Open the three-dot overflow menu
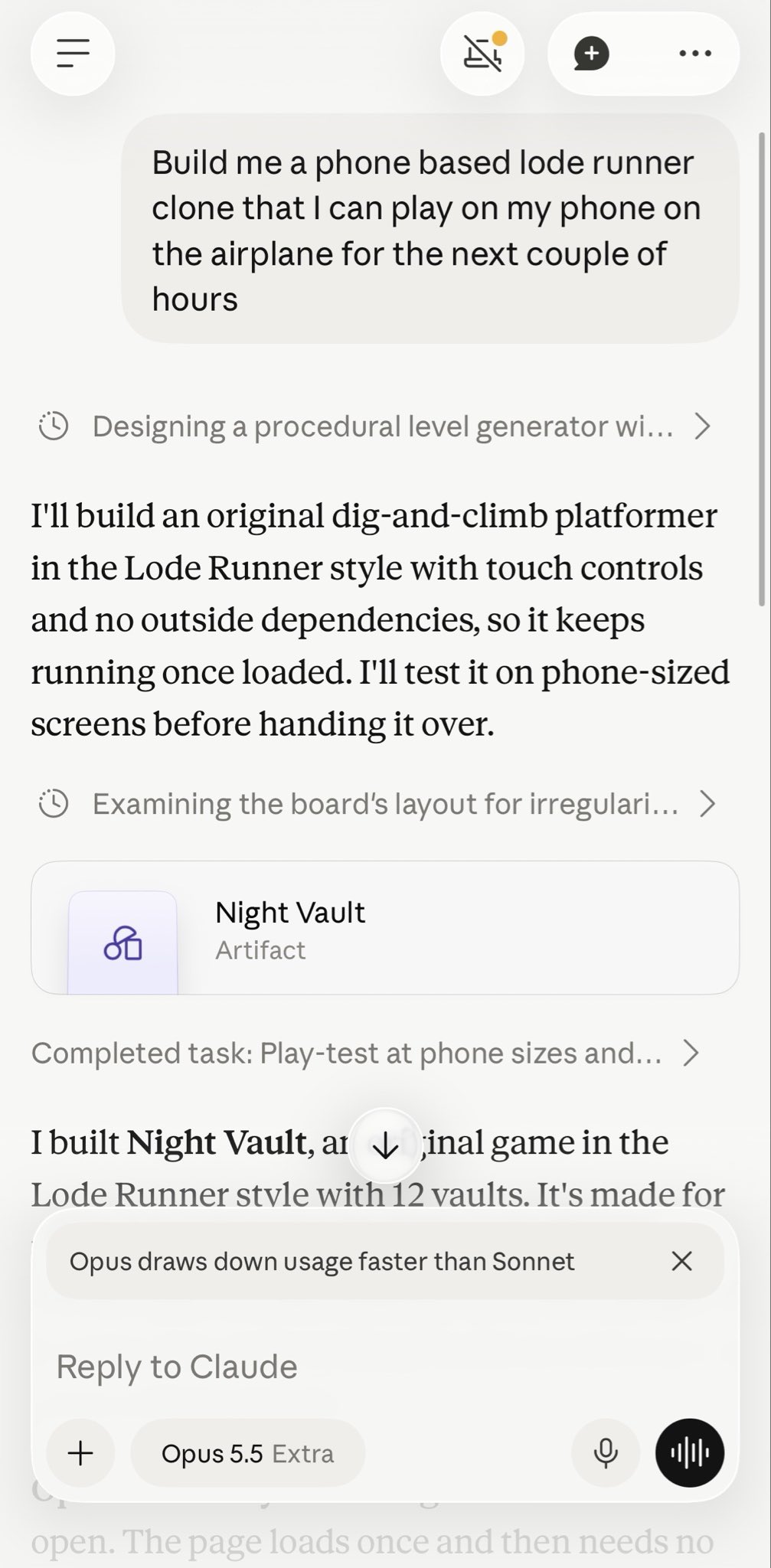 coord(695,54)
